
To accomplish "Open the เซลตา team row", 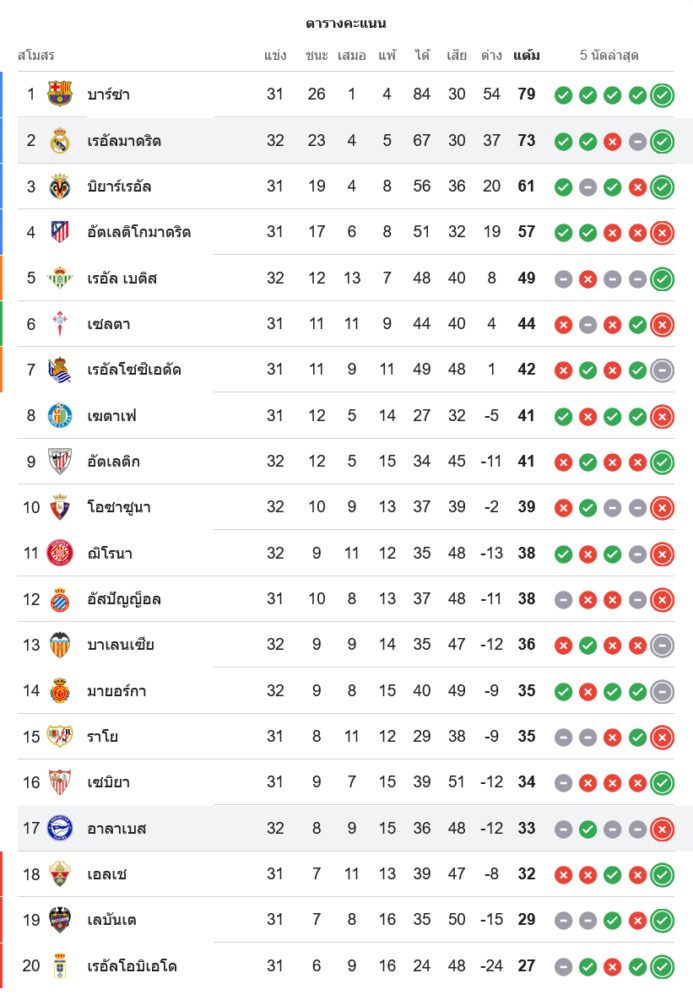I will [108, 324].
